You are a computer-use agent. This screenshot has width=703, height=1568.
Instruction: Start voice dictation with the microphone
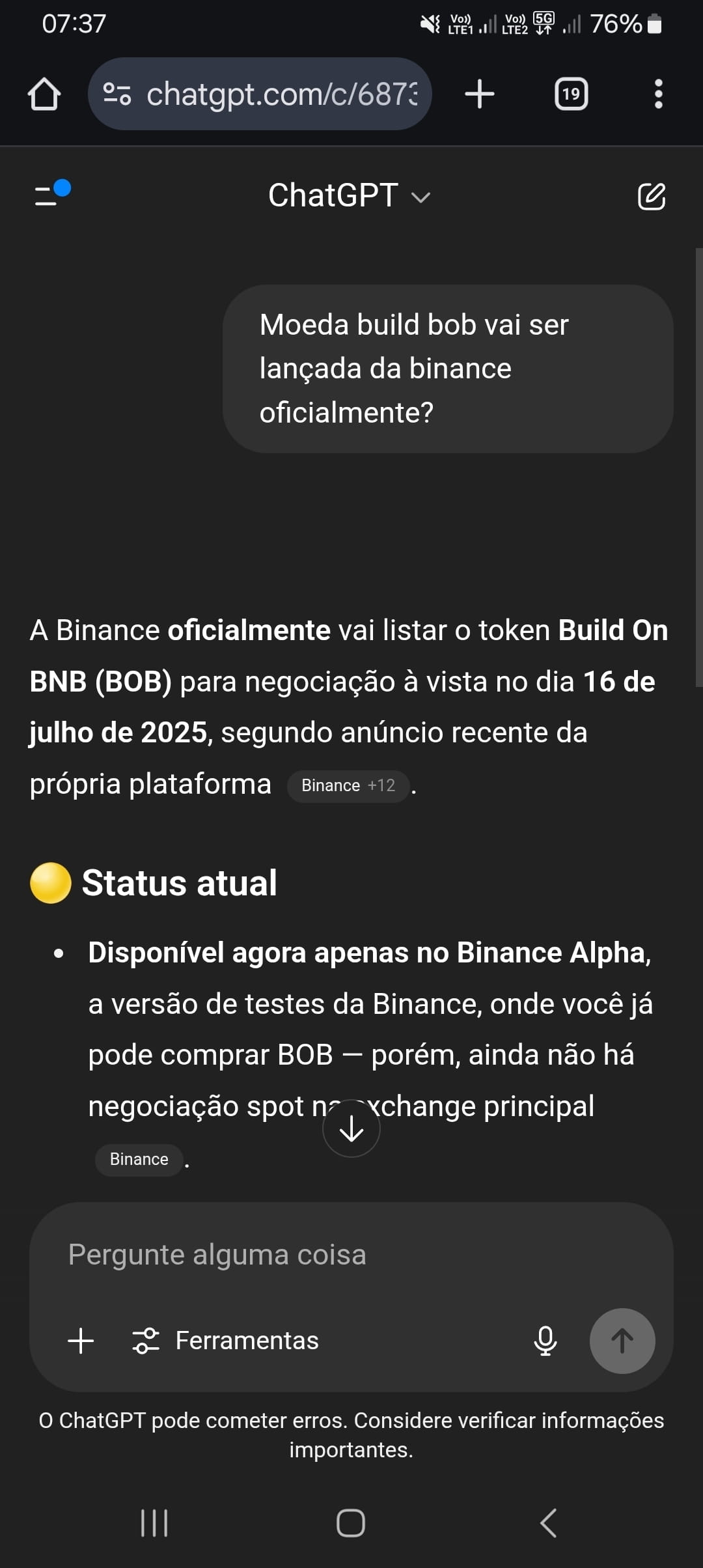(x=545, y=1341)
